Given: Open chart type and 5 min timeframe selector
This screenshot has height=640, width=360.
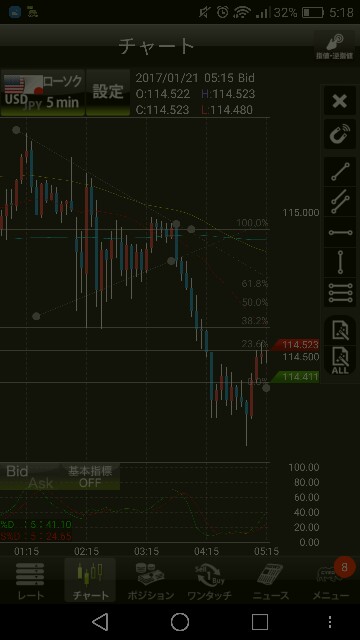Looking at the screenshot, I should coord(62,93).
